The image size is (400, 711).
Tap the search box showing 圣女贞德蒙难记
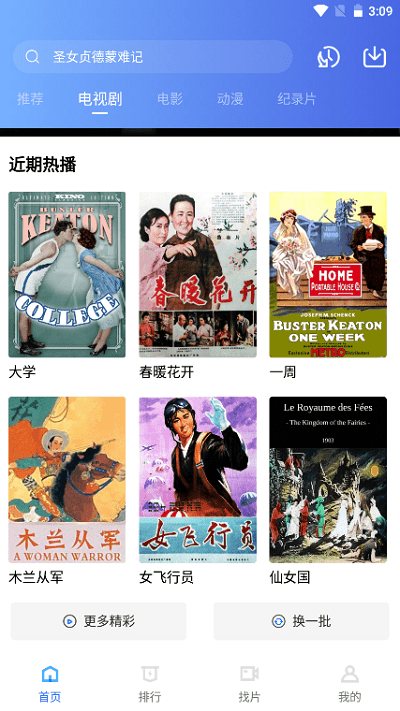click(x=152, y=57)
